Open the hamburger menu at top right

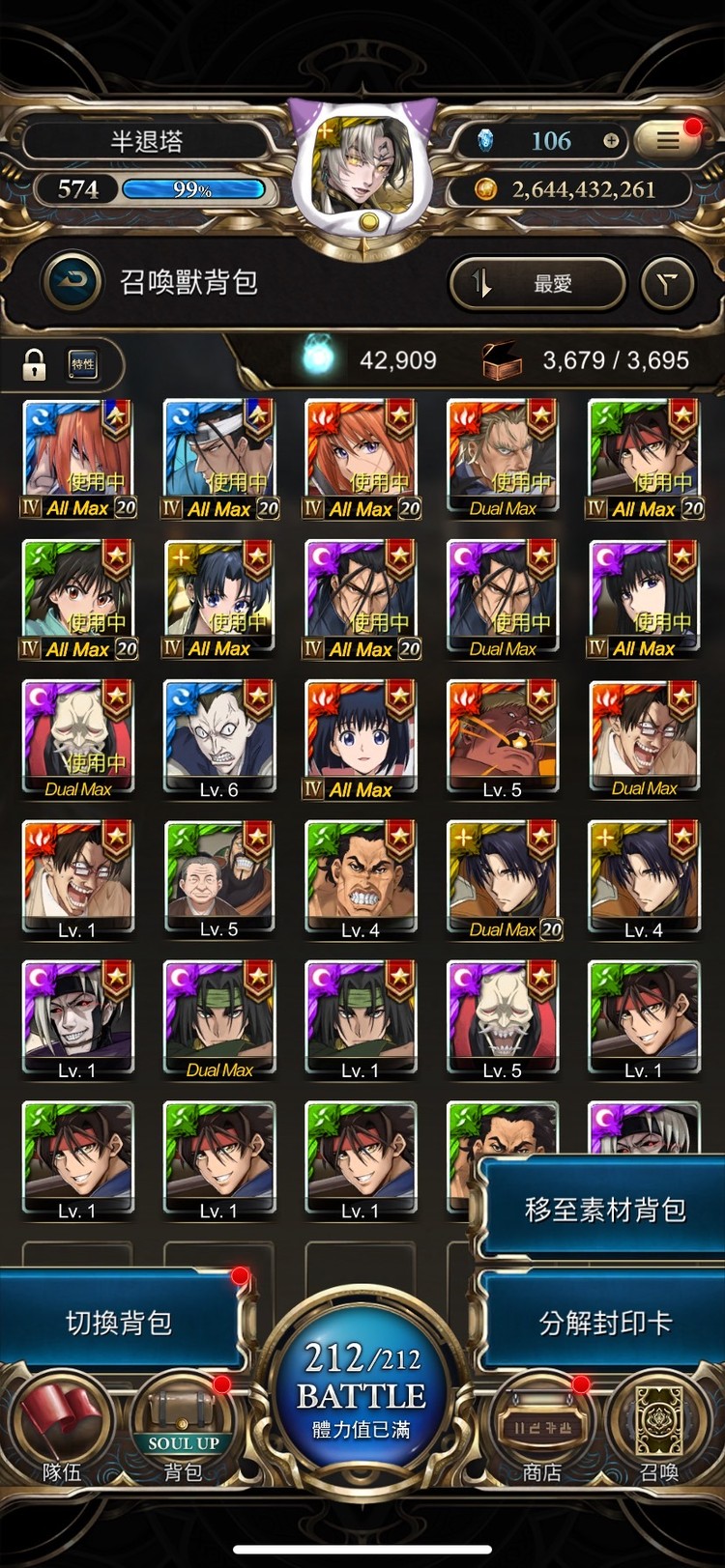coord(667,141)
